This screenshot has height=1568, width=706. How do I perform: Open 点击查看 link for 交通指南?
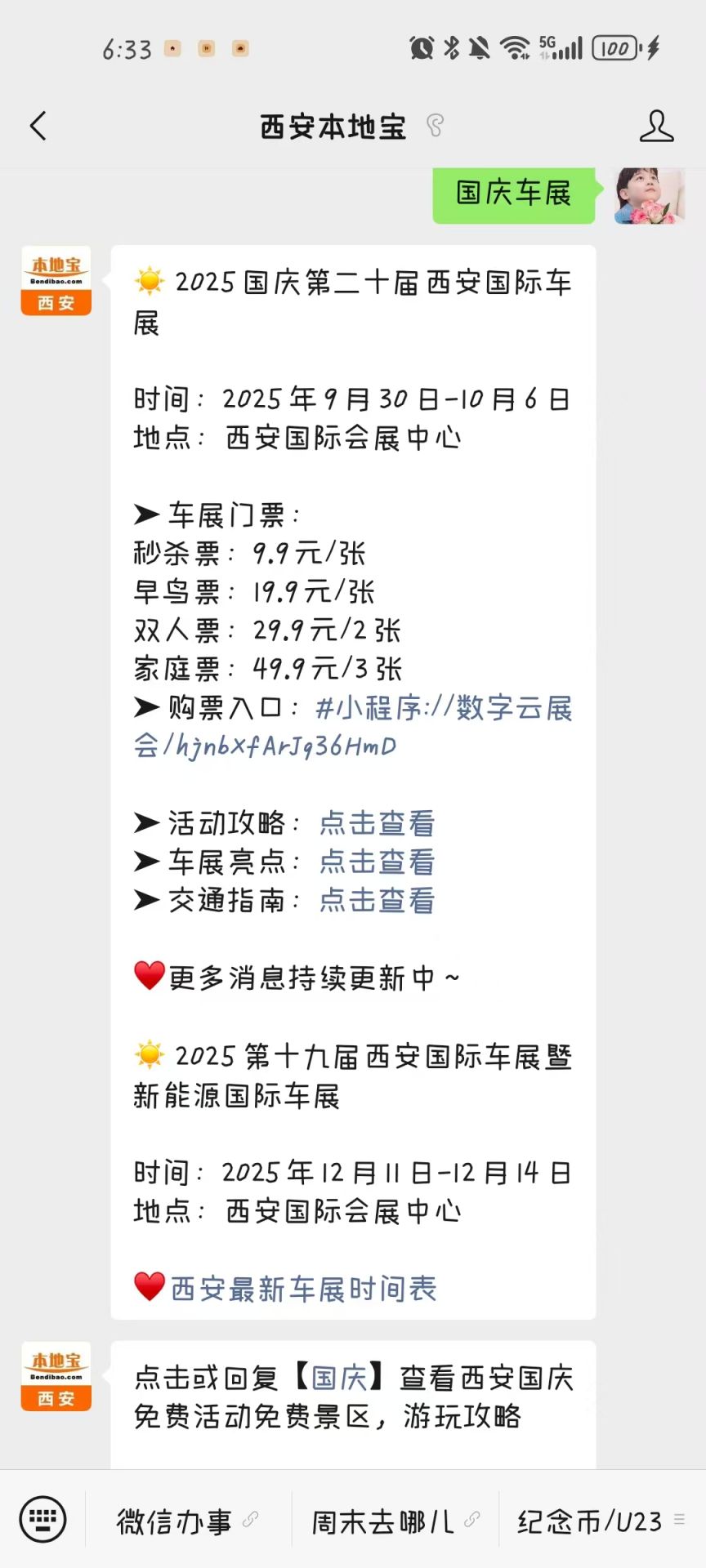point(377,900)
